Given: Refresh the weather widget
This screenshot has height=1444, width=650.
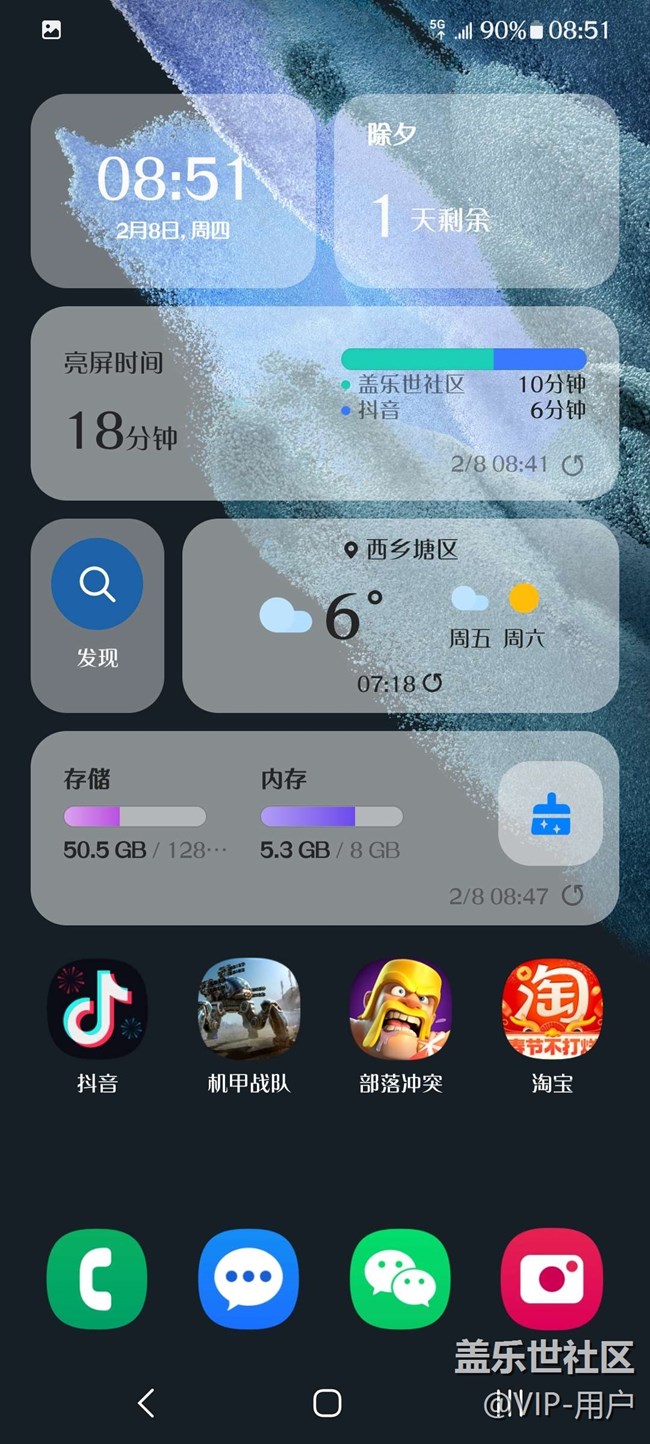Looking at the screenshot, I should coord(433,683).
